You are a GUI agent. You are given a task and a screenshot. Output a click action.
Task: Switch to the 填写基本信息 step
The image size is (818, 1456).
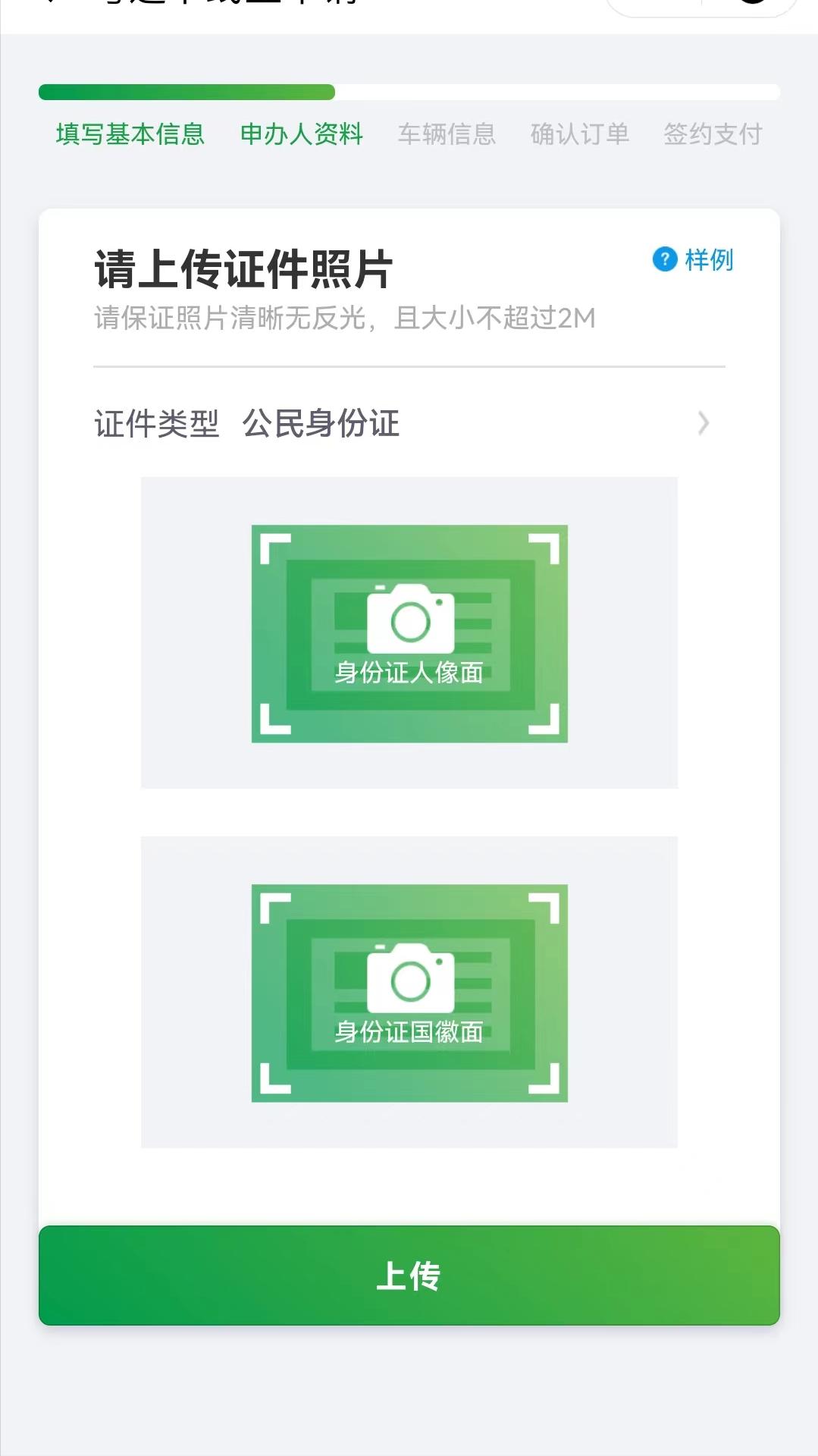[129, 133]
